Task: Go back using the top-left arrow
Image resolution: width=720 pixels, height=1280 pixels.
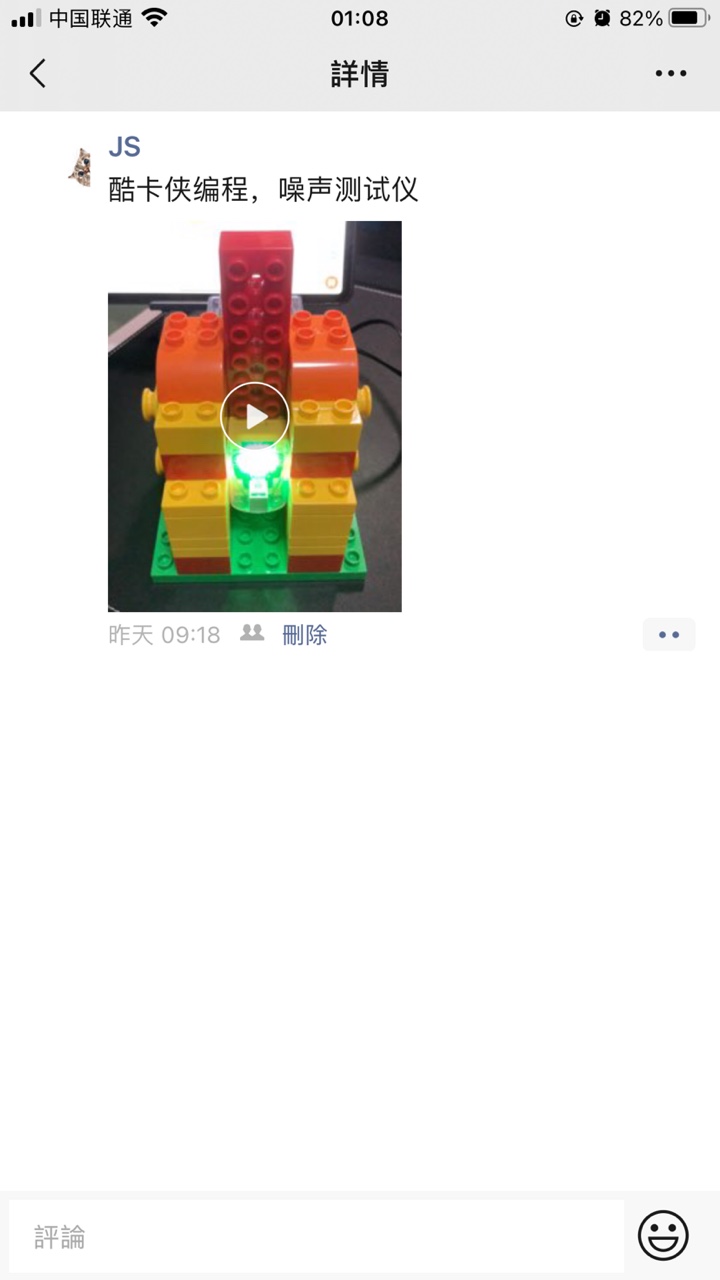Action: pos(38,73)
